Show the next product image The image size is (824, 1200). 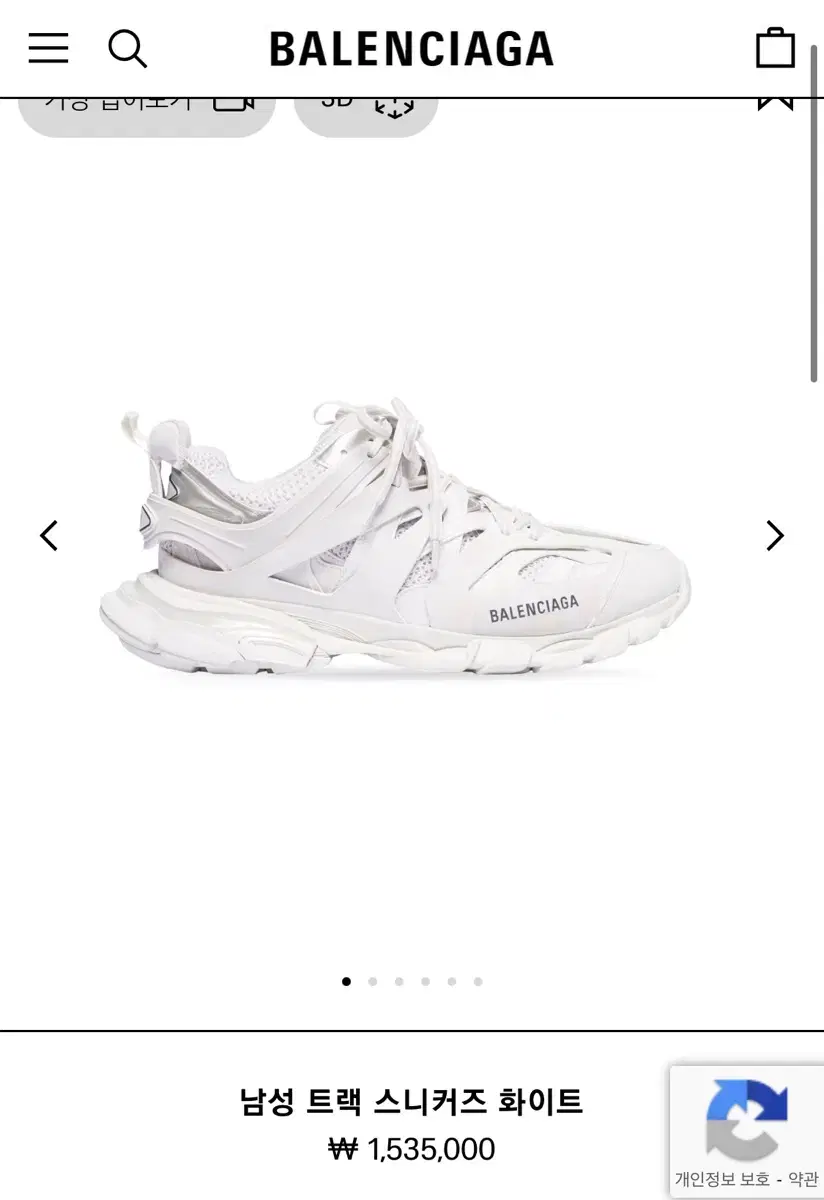pos(775,536)
